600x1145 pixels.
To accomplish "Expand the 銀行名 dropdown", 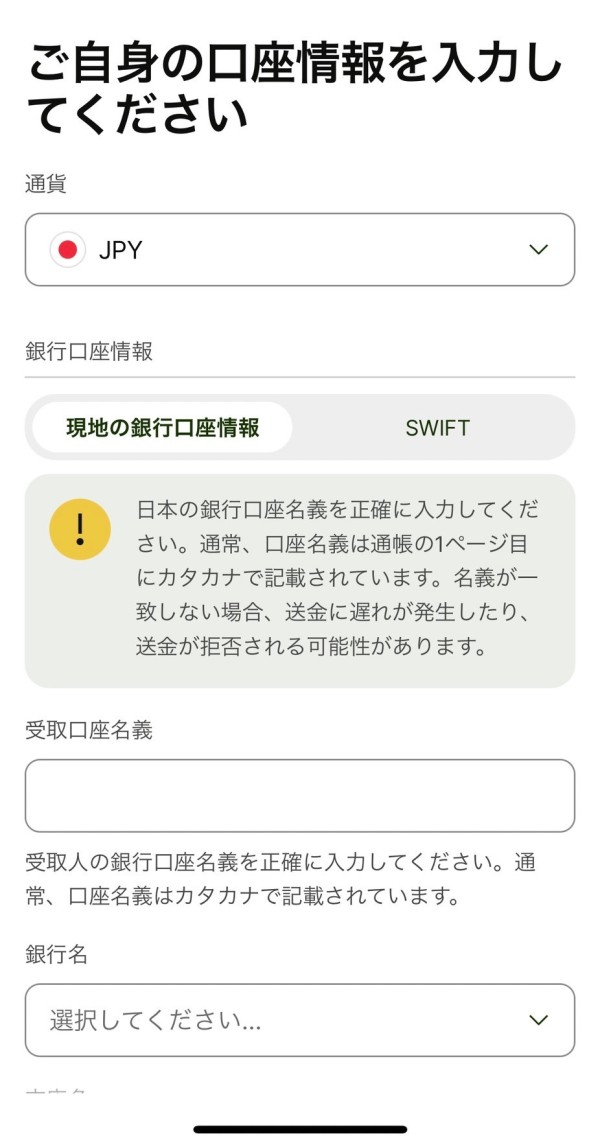I will (x=300, y=1020).
